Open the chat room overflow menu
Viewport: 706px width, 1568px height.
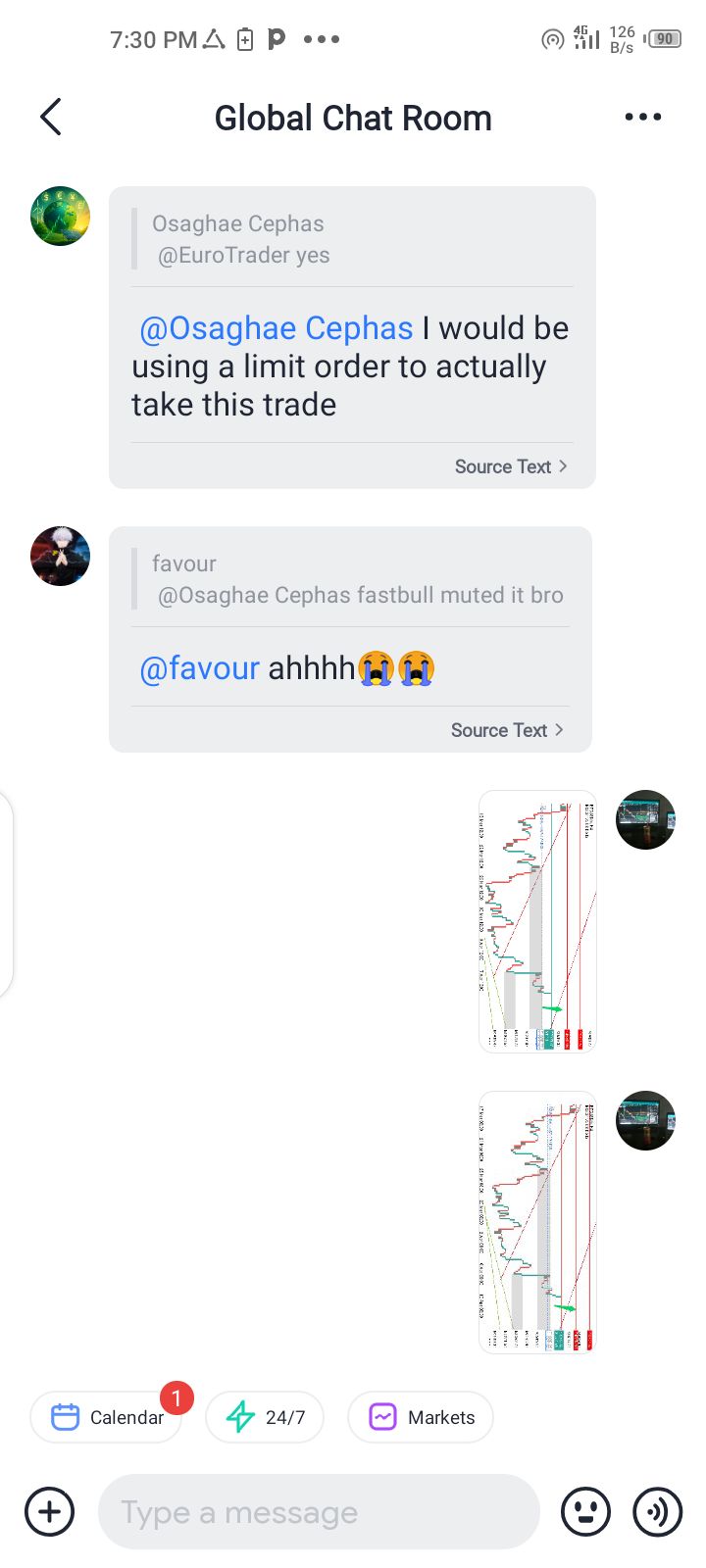tap(642, 118)
